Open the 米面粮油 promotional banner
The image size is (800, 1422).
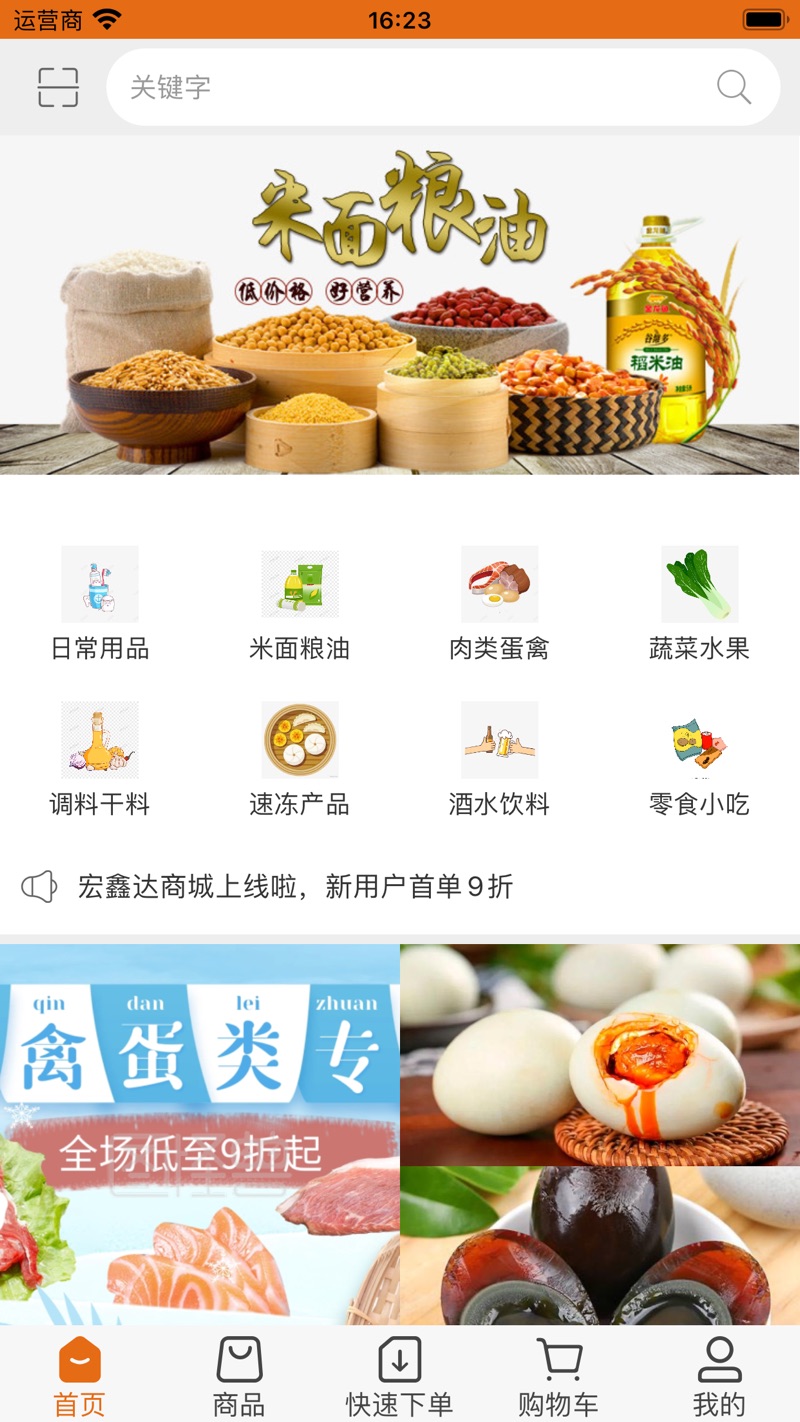click(x=400, y=305)
